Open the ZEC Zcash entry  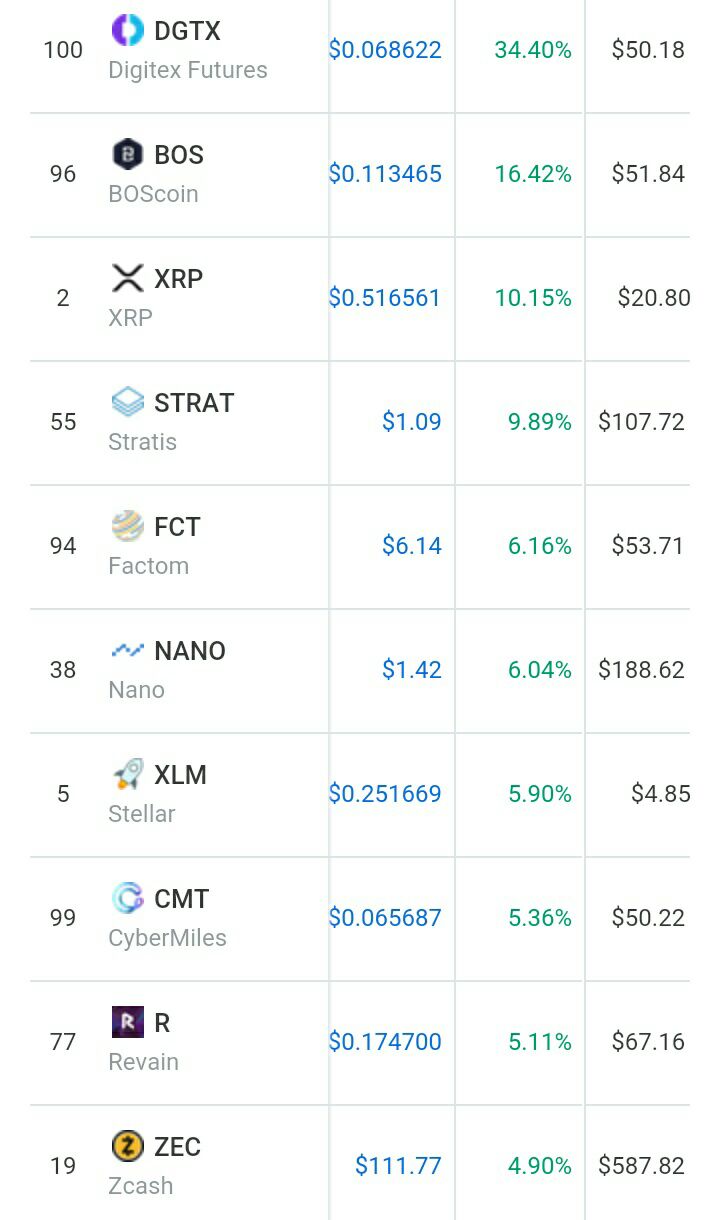click(x=360, y=1166)
